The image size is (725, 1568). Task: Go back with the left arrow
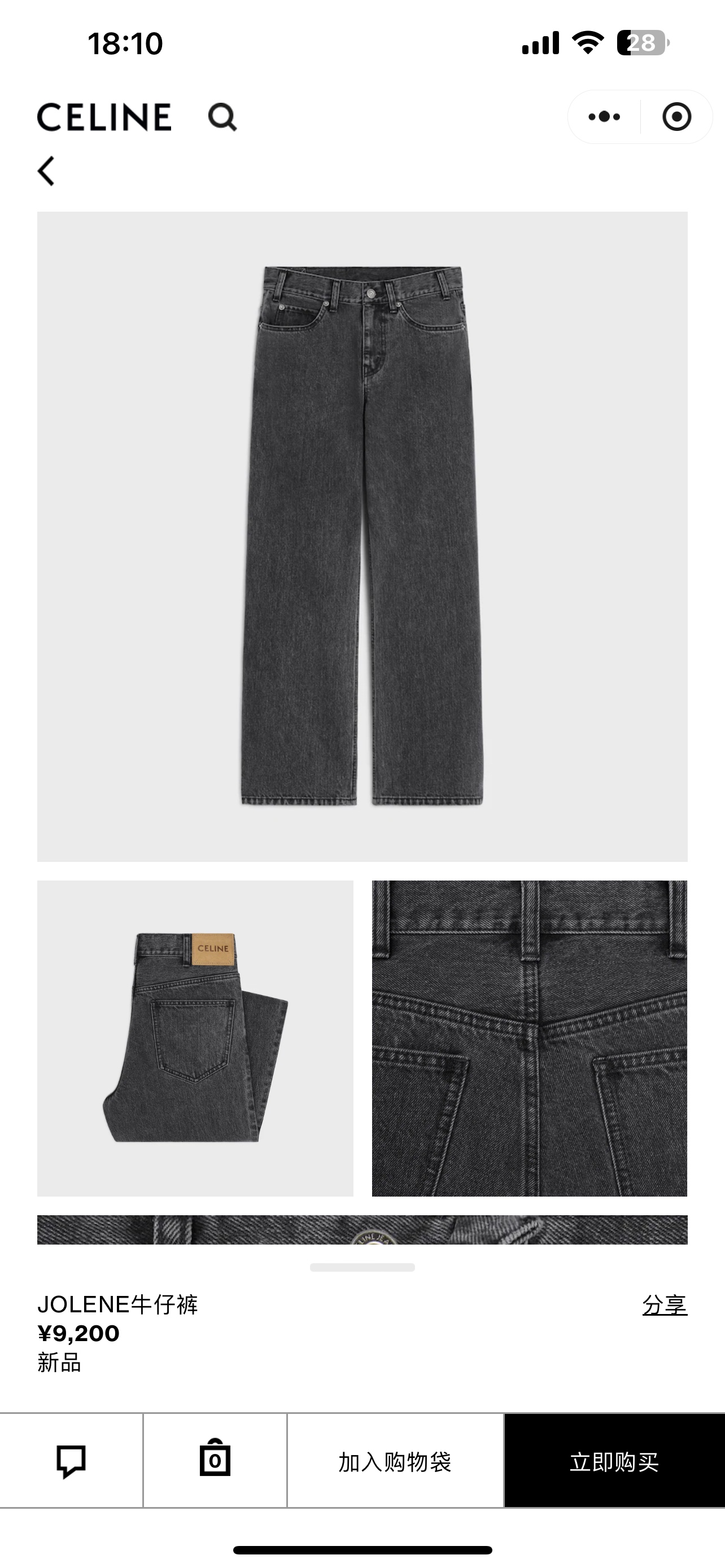point(46,170)
